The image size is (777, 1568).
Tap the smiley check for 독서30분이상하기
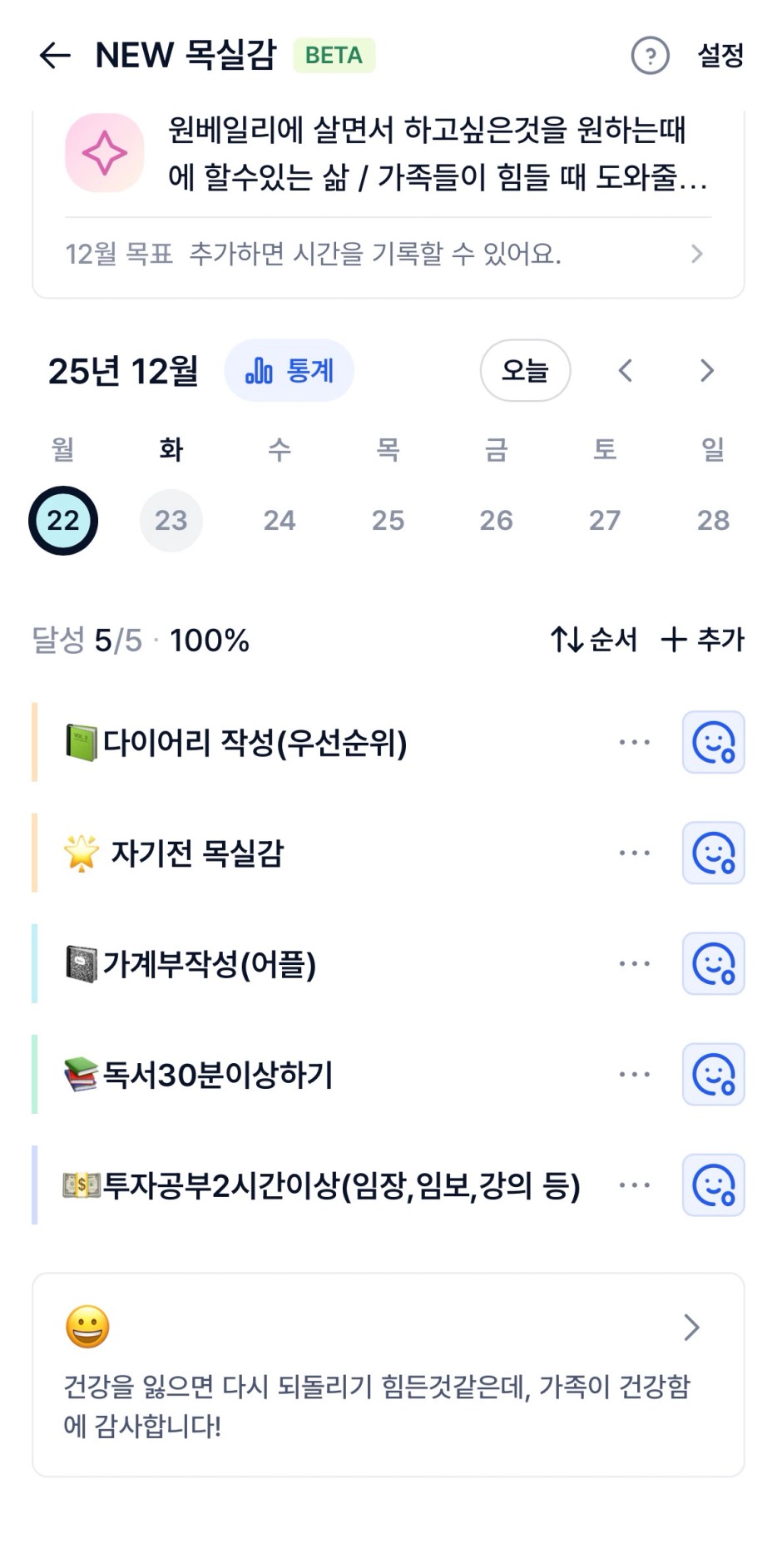click(713, 1074)
